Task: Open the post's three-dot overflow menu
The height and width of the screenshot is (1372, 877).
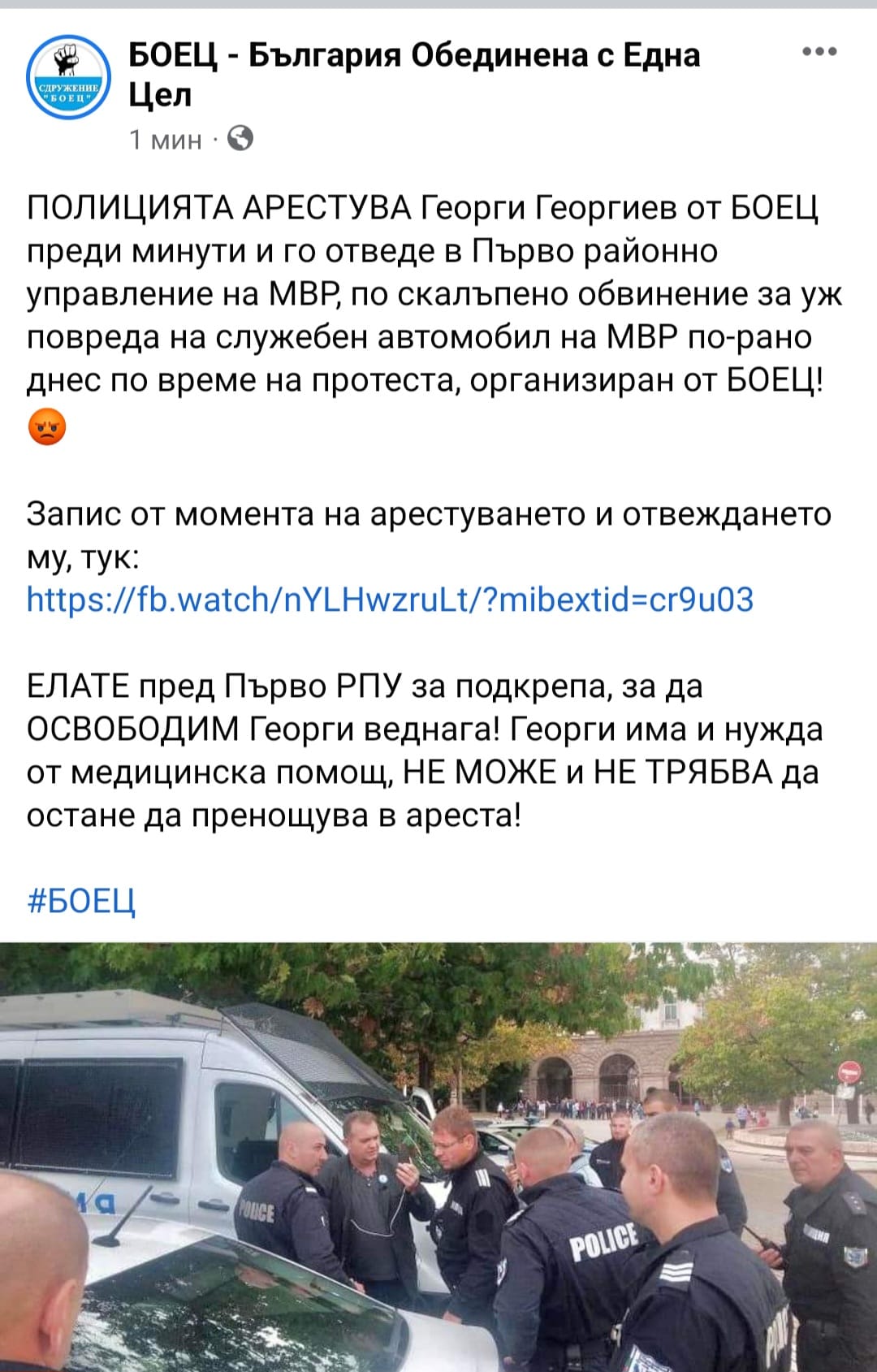Action: (819, 53)
